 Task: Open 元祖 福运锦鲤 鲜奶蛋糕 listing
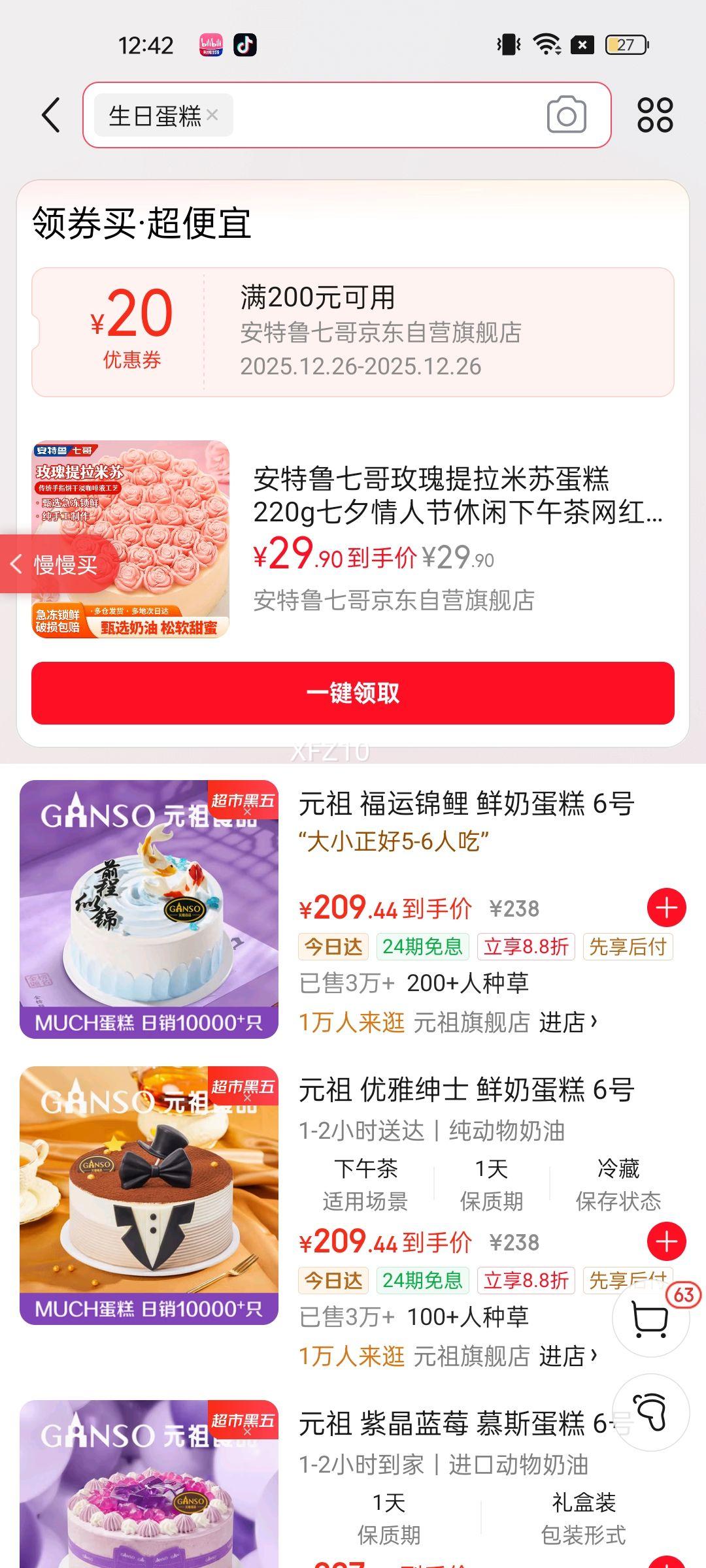point(465,804)
